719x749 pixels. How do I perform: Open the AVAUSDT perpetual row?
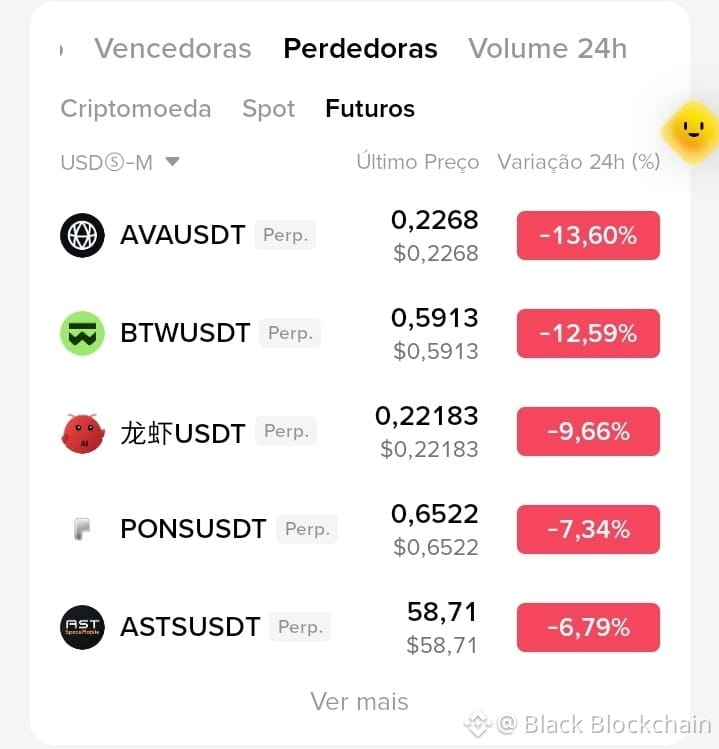click(x=360, y=235)
